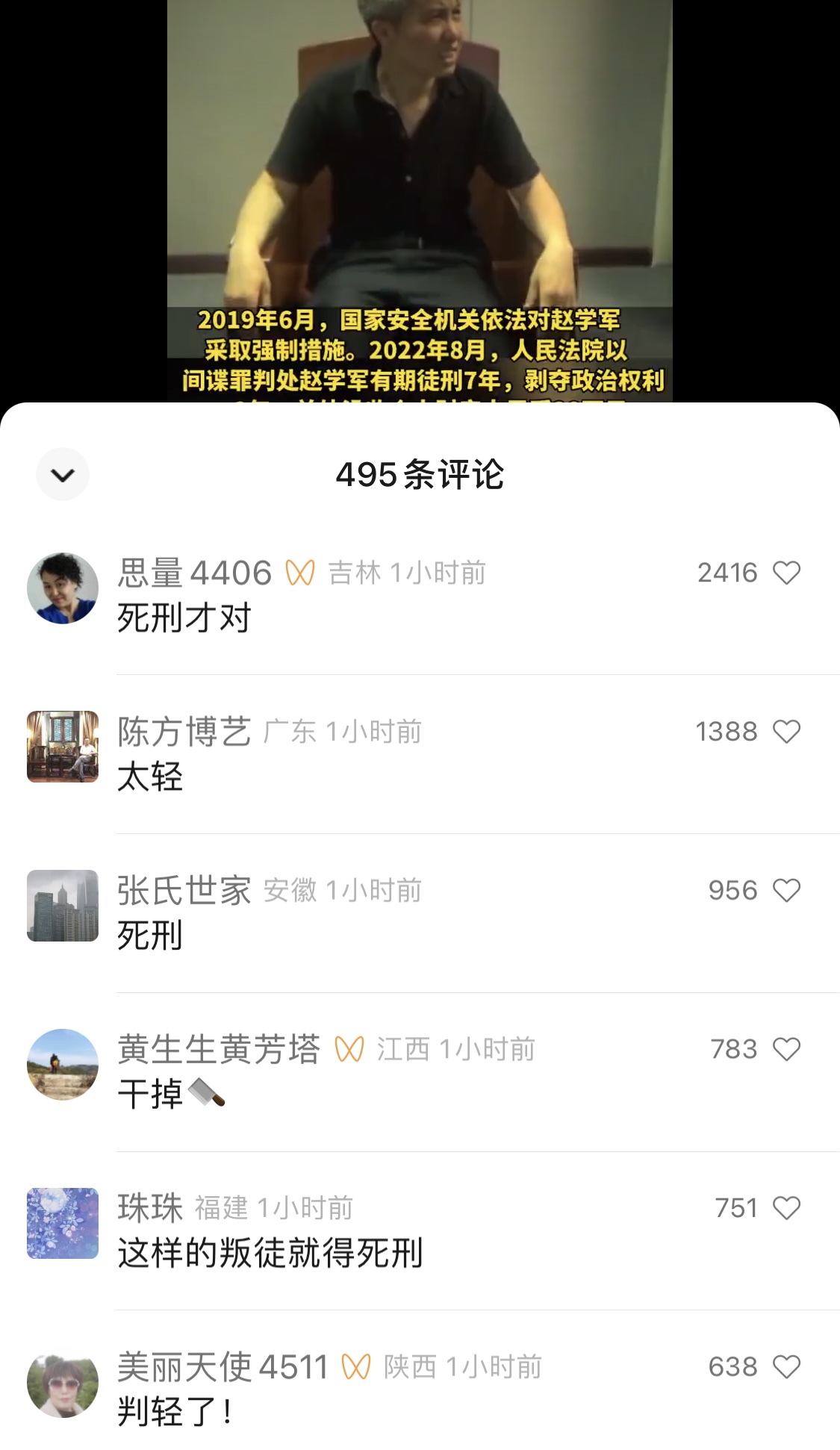Collapse the comments panel with the down chevron
Viewport: 840px width, 1450px height.
[63, 474]
